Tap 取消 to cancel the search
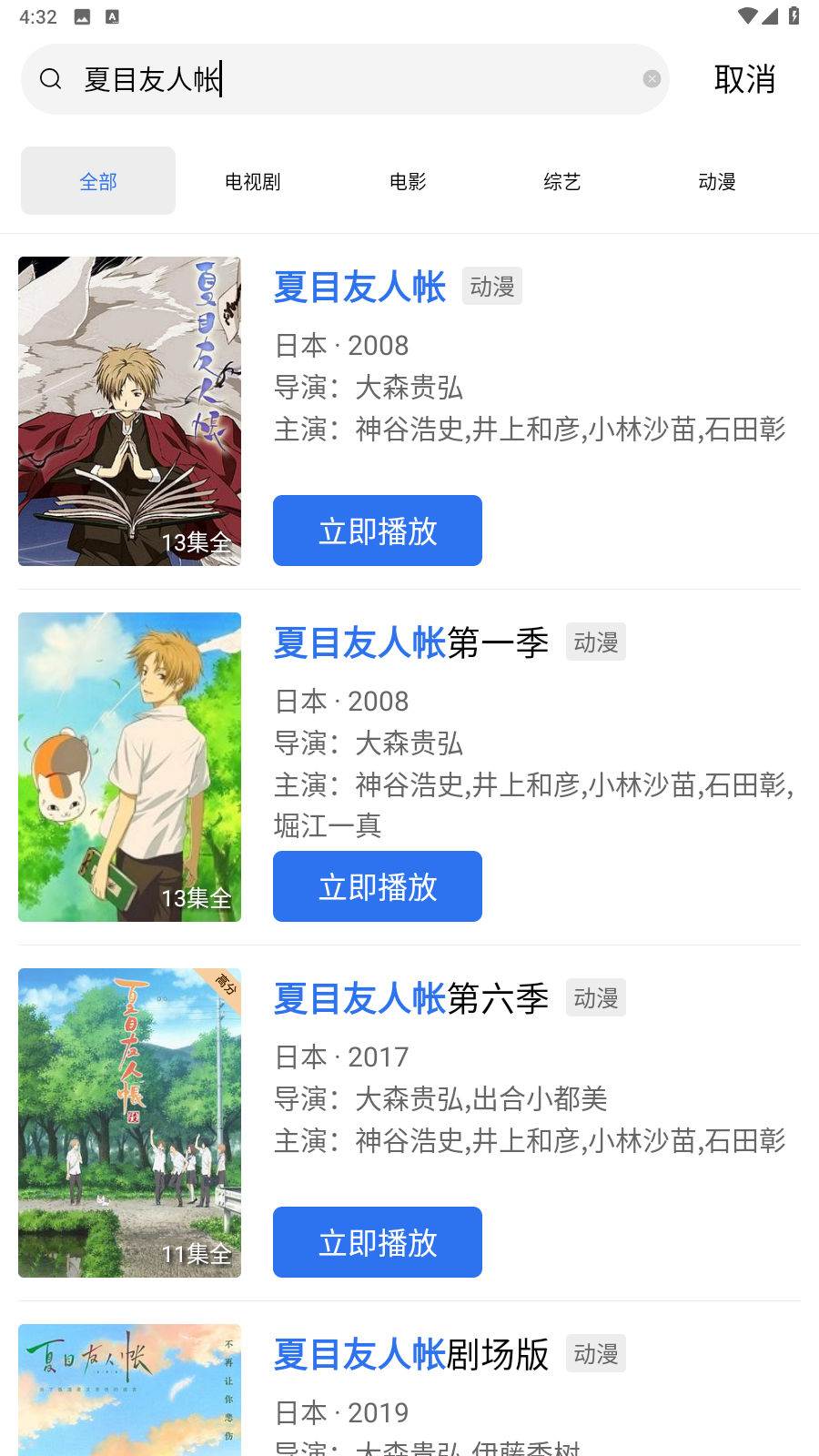 pyautogui.click(x=745, y=79)
